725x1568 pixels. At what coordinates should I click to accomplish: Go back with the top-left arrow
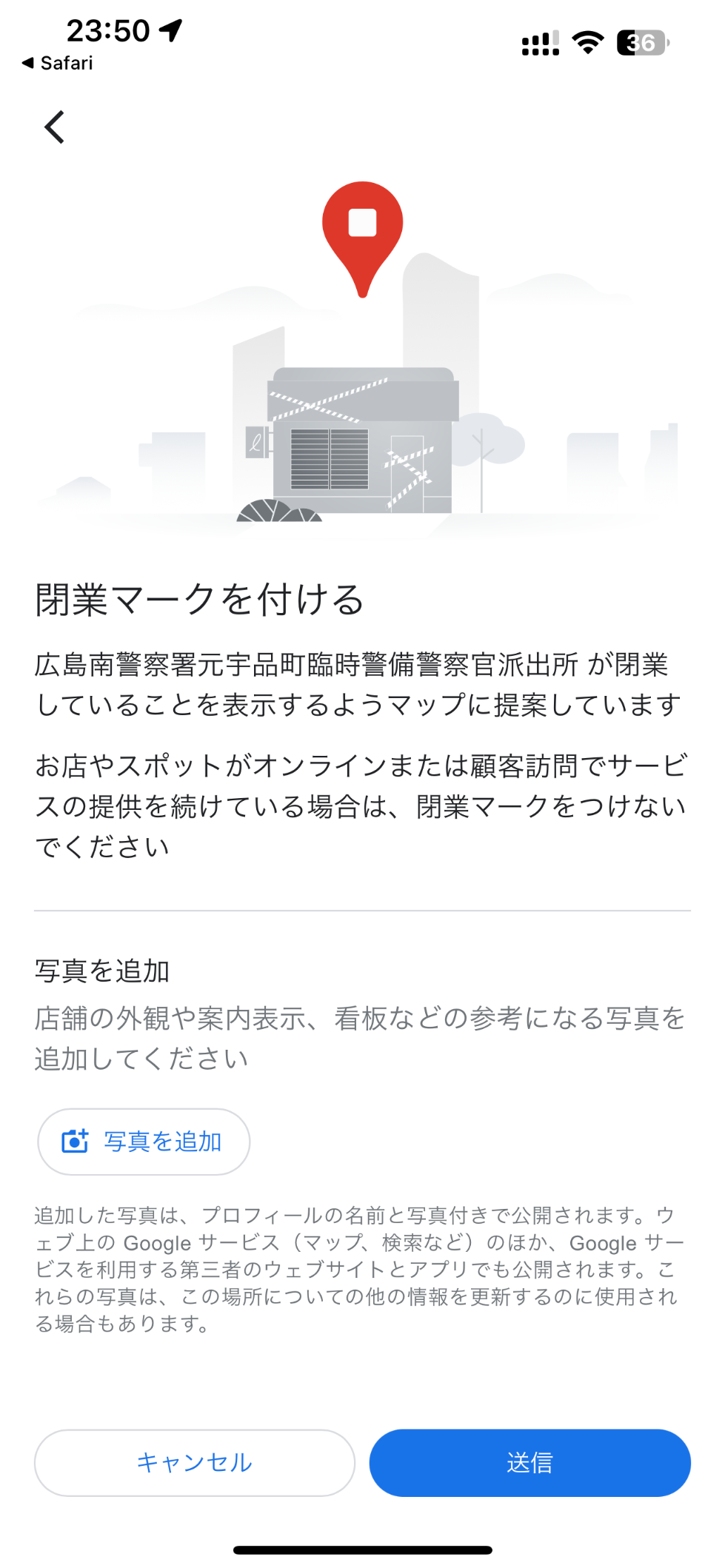tap(55, 127)
